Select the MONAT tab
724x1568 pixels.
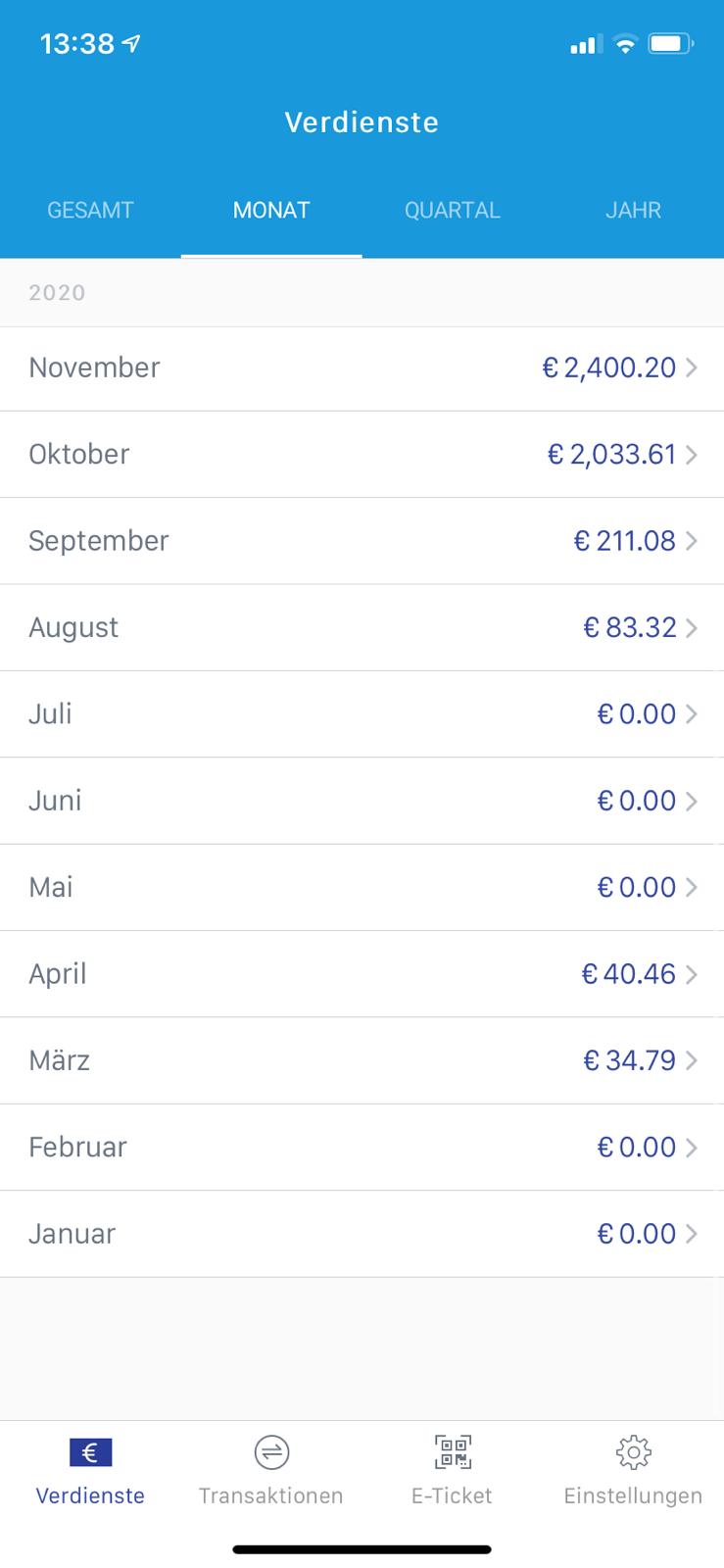(271, 211)
